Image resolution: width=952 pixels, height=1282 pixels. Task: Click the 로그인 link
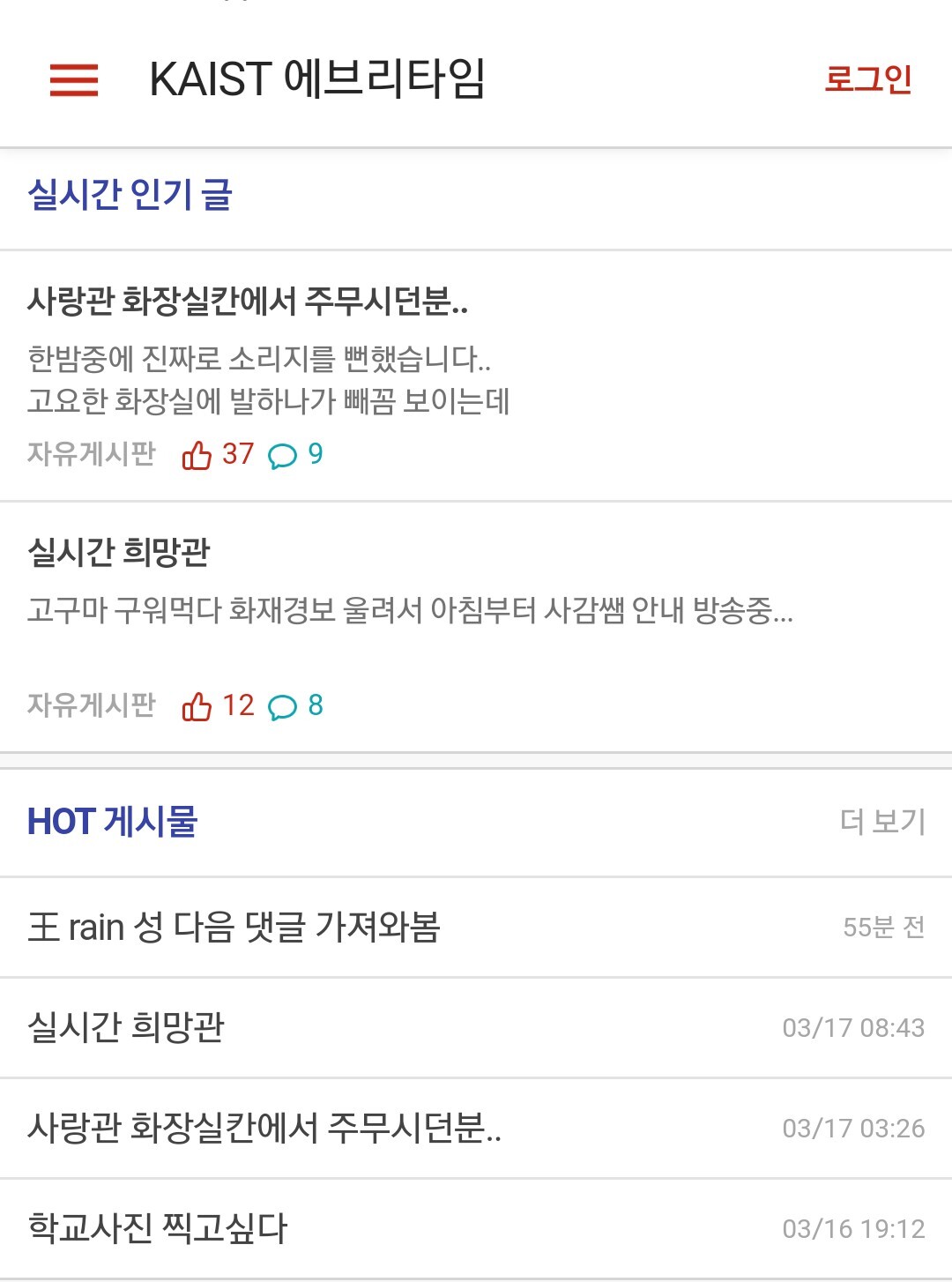[x=867, y=79]
